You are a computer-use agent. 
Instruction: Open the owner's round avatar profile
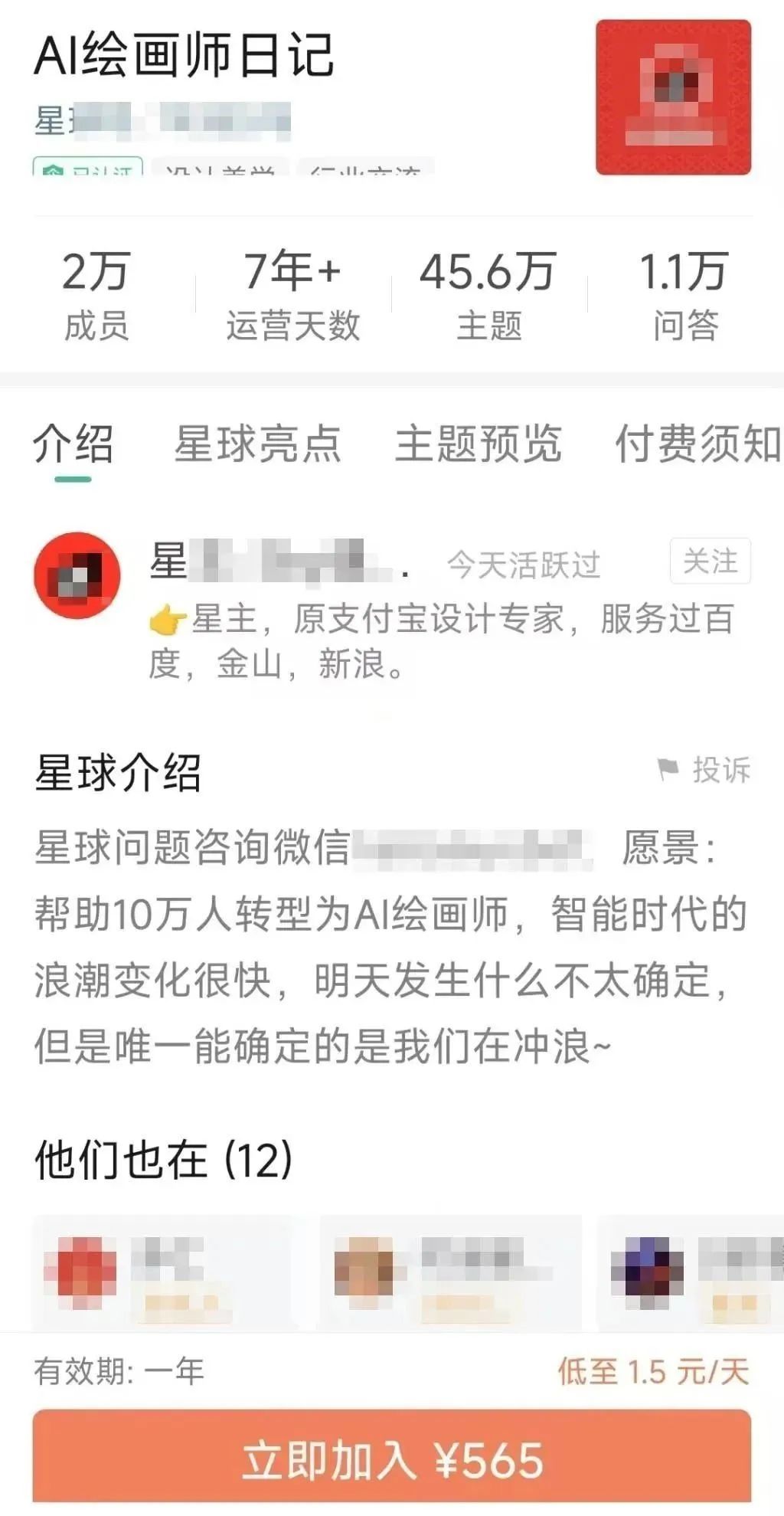click(77, 575)
